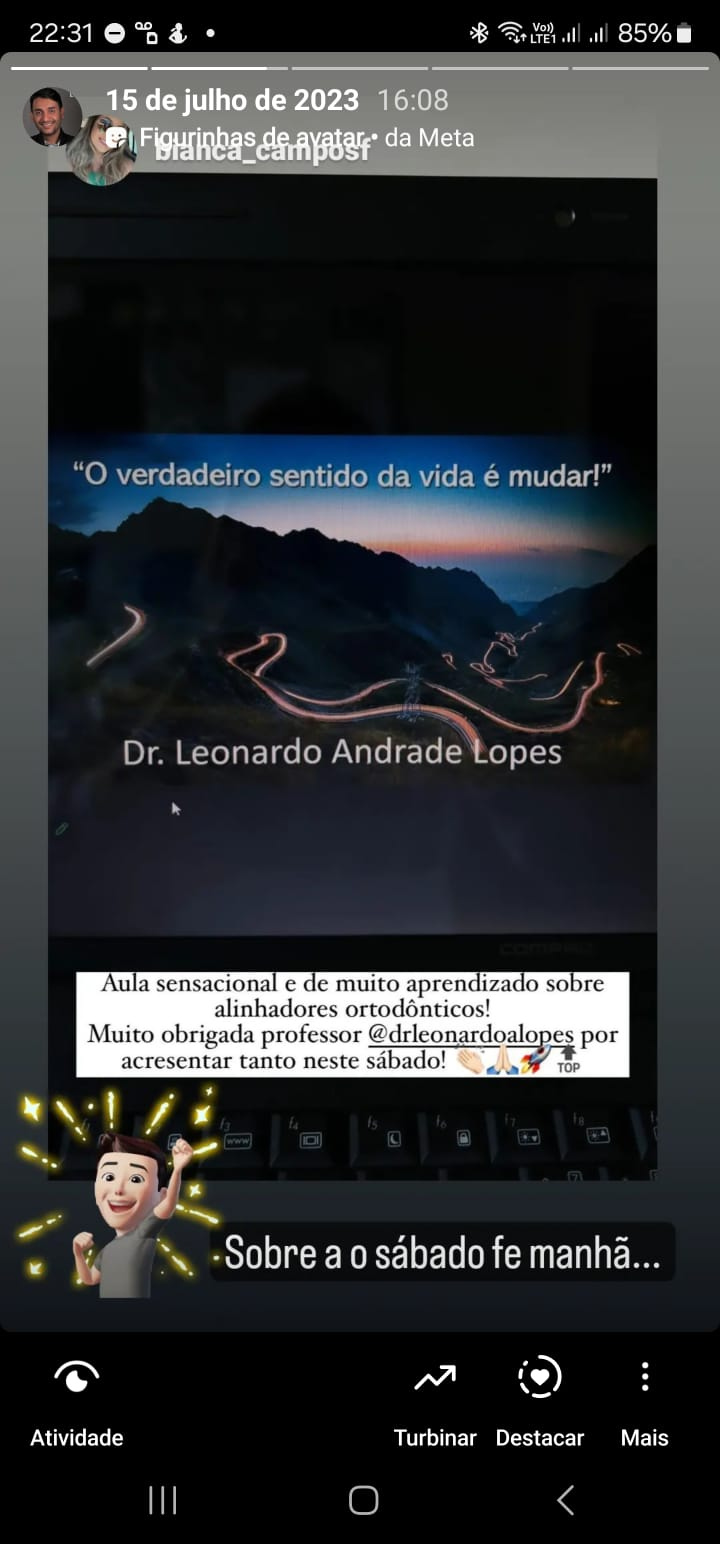Viewport: 720px width, 1544px height.
Task: Open the profile picture at top left
Action: 51,117
